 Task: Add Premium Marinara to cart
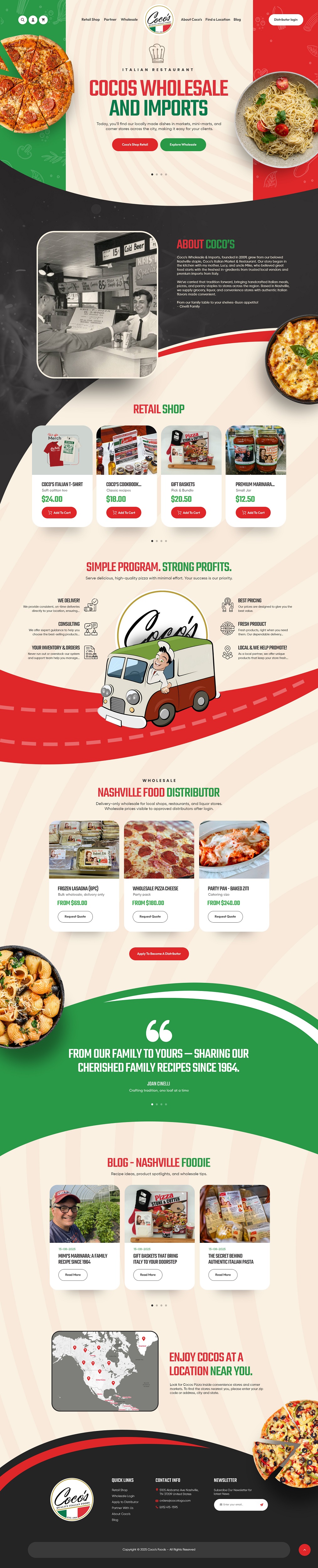[253, 512]
